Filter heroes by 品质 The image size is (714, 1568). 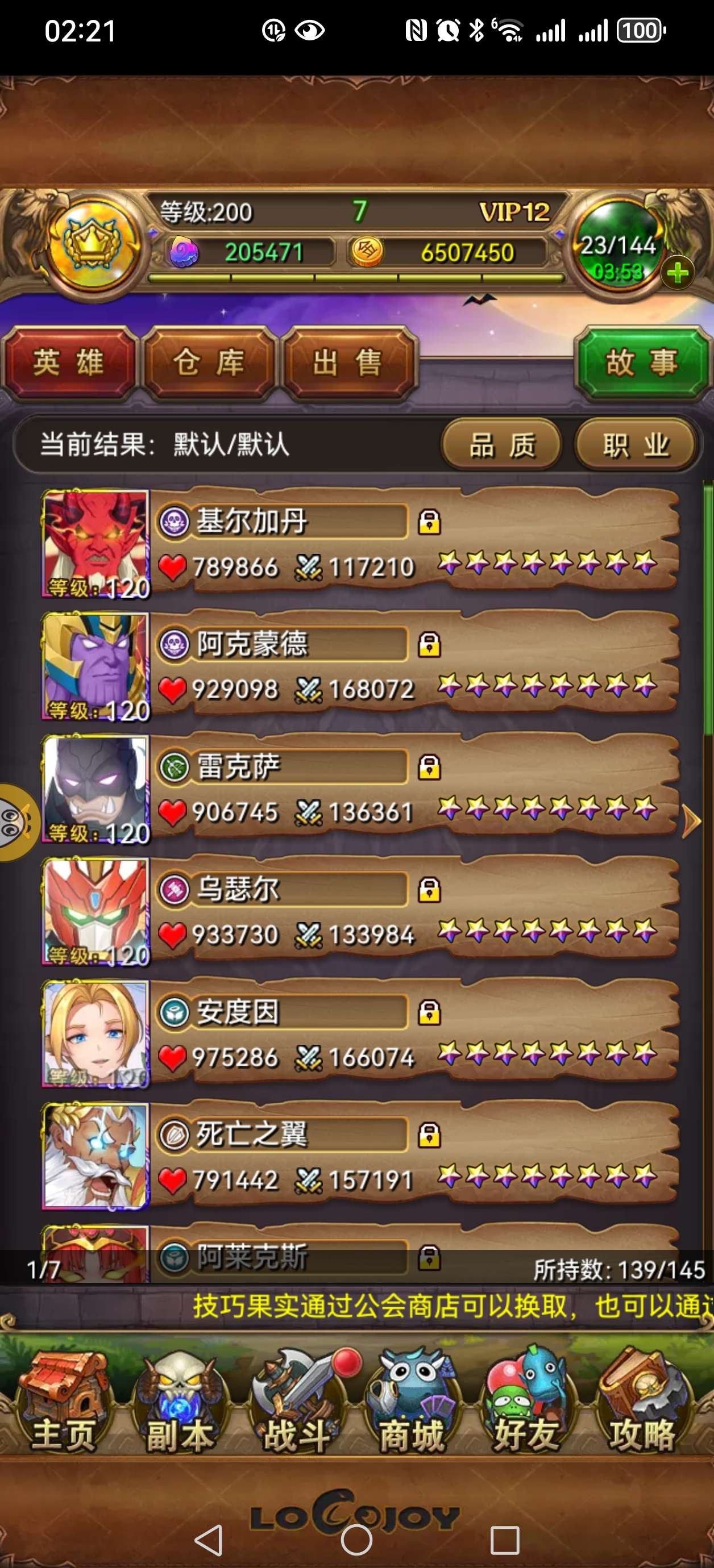501,445
